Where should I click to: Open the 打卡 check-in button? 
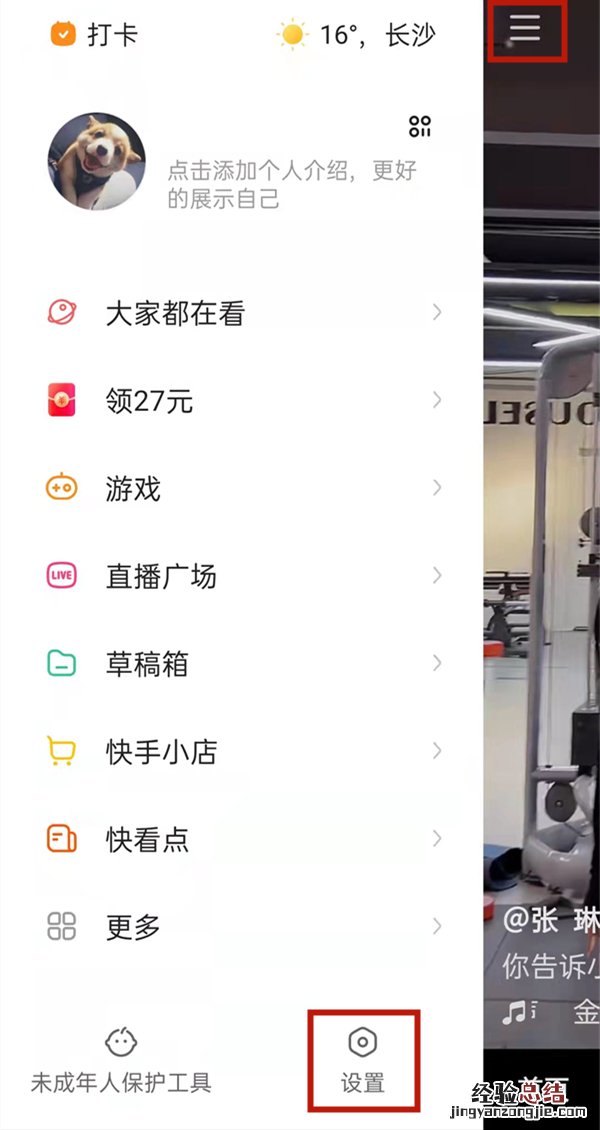coord(94,35)
